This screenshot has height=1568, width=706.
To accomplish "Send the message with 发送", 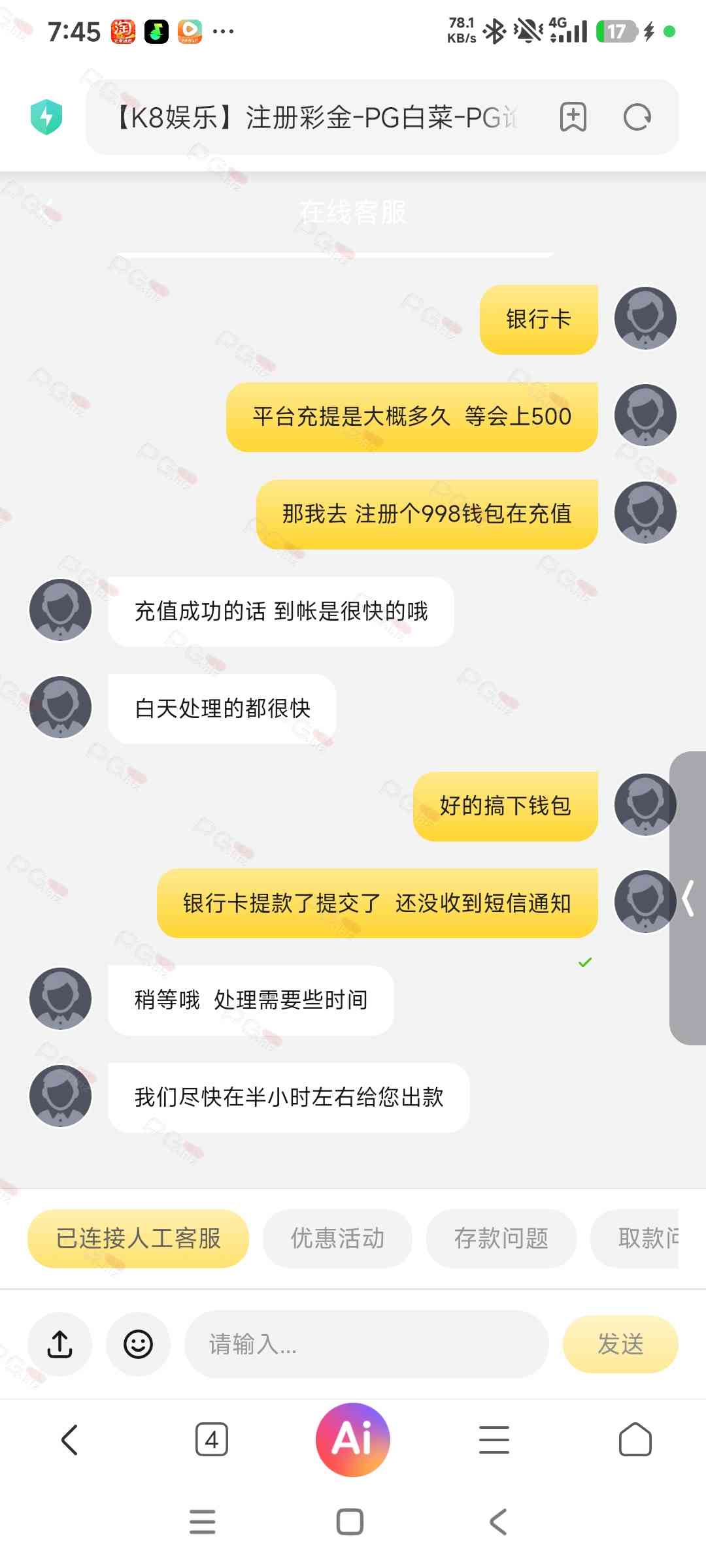I will (620, 1344).
